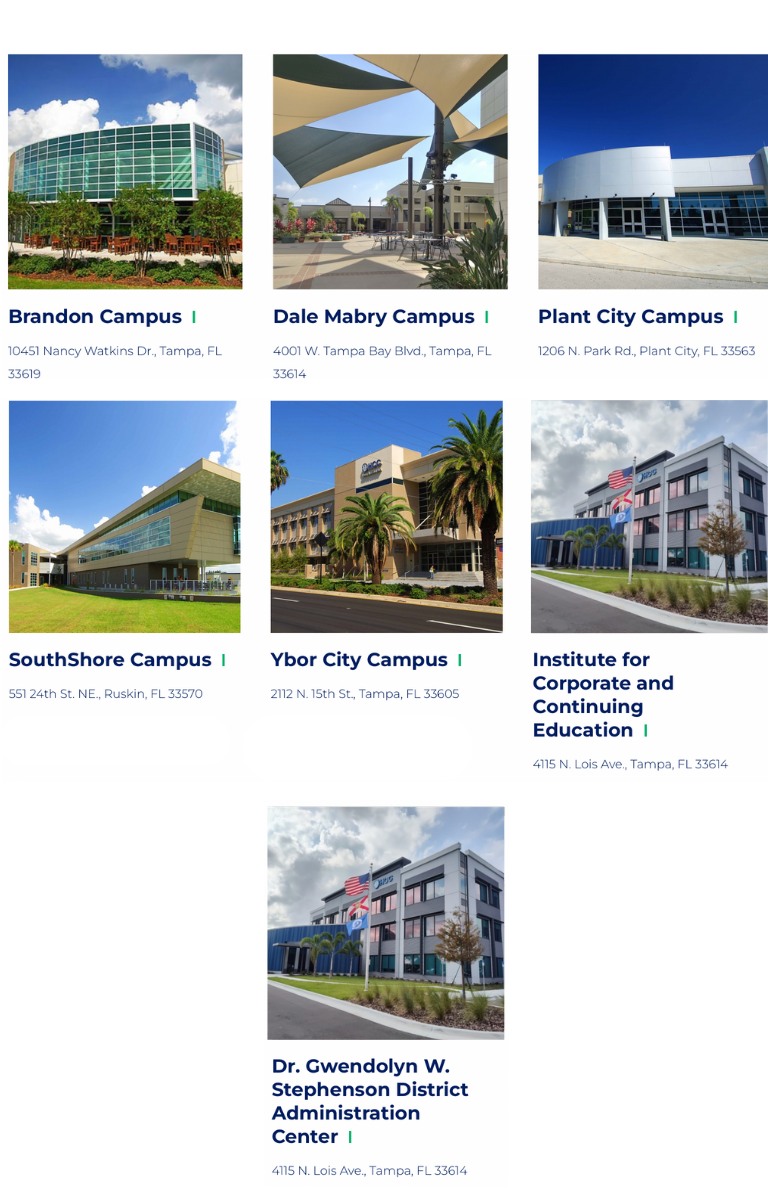Image resolution: width=768 pixels, height=1200 pixels.
Task: Open Institute for Corporate and Continuing Education
Action: click(602, 695)
